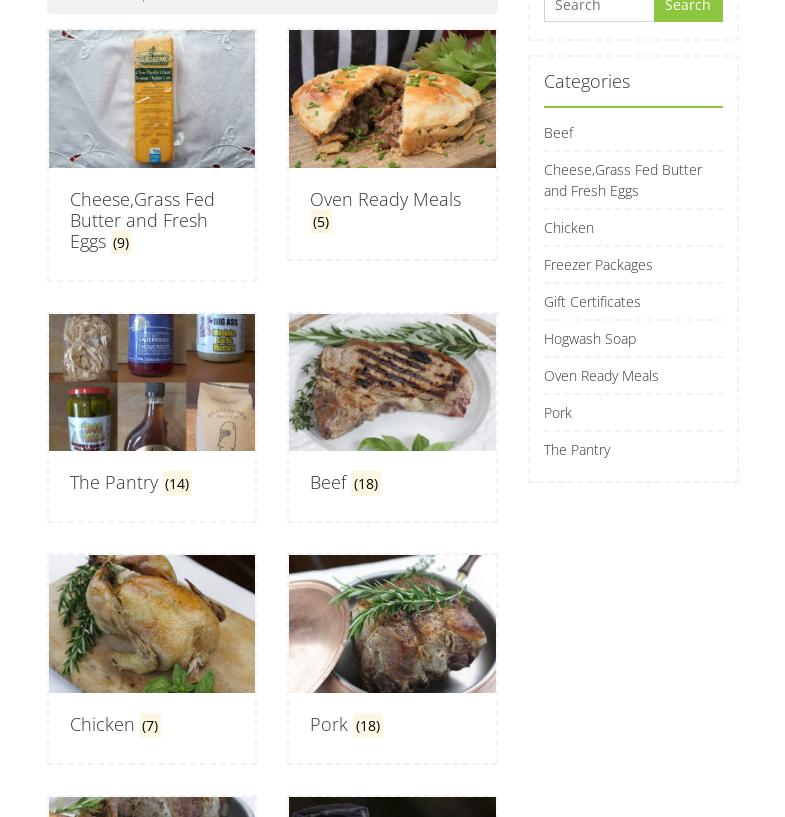Tap the Search input field

tap(598, 8)
